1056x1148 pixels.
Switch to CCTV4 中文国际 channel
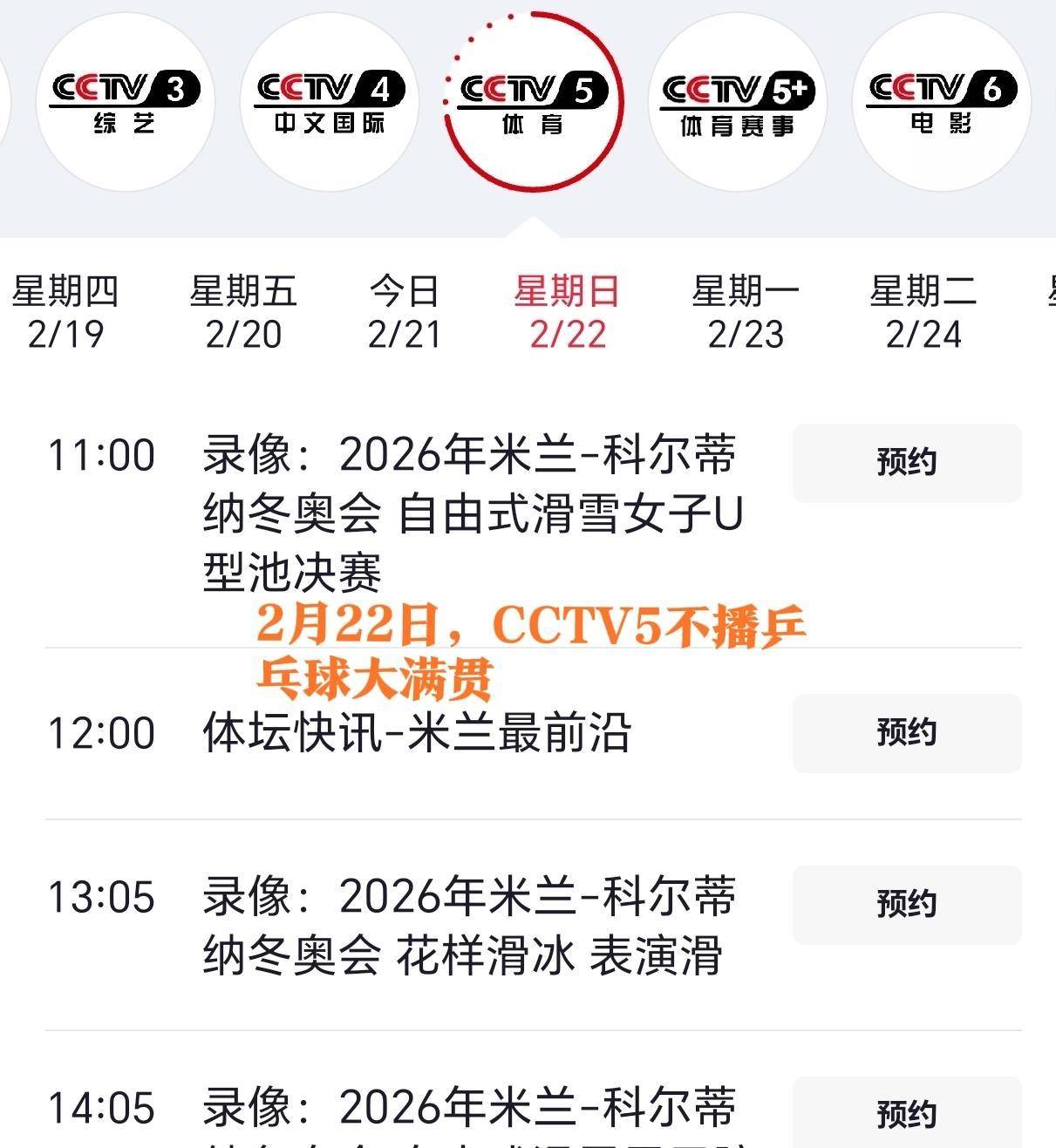(x=330, y=102)
